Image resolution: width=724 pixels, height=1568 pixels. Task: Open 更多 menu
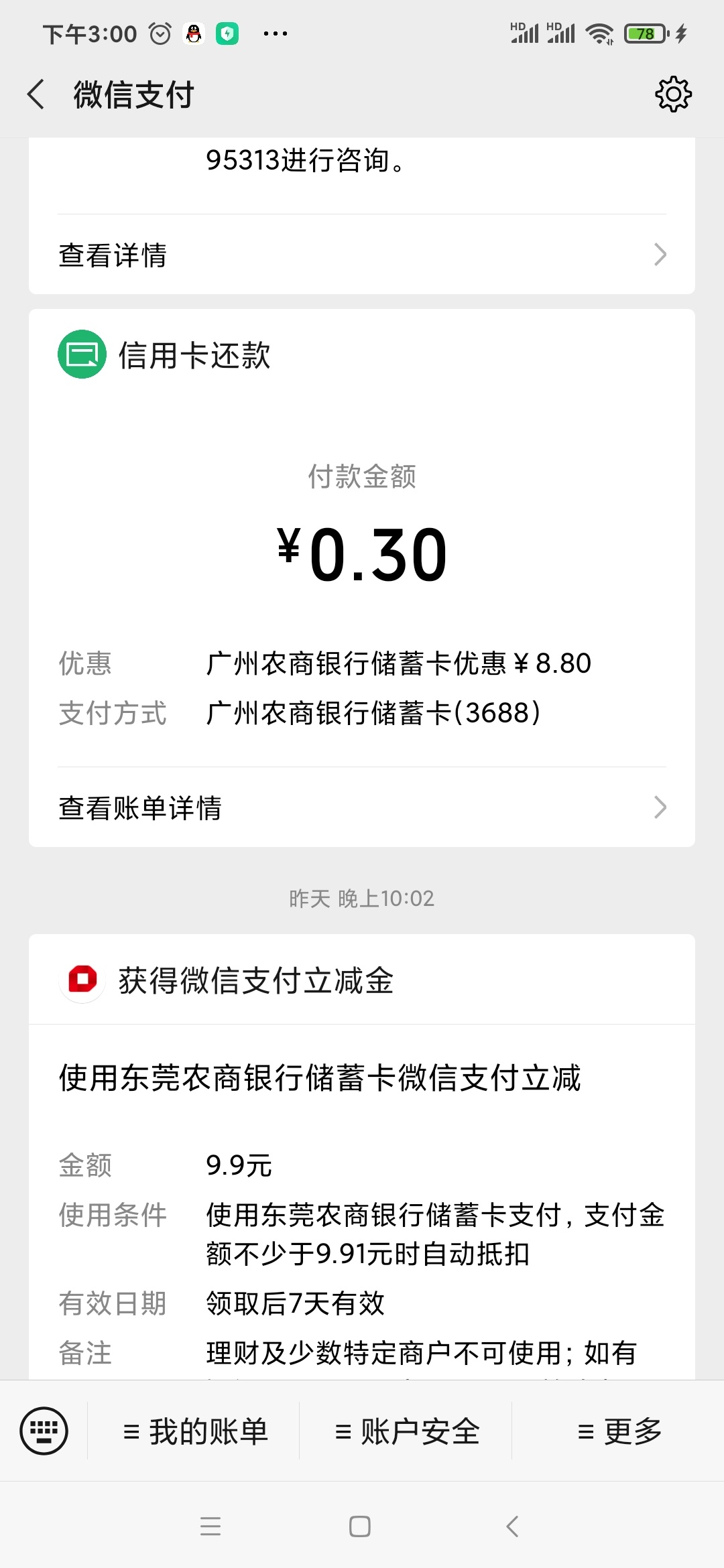pyautogui.click(x=619, y=1431)
